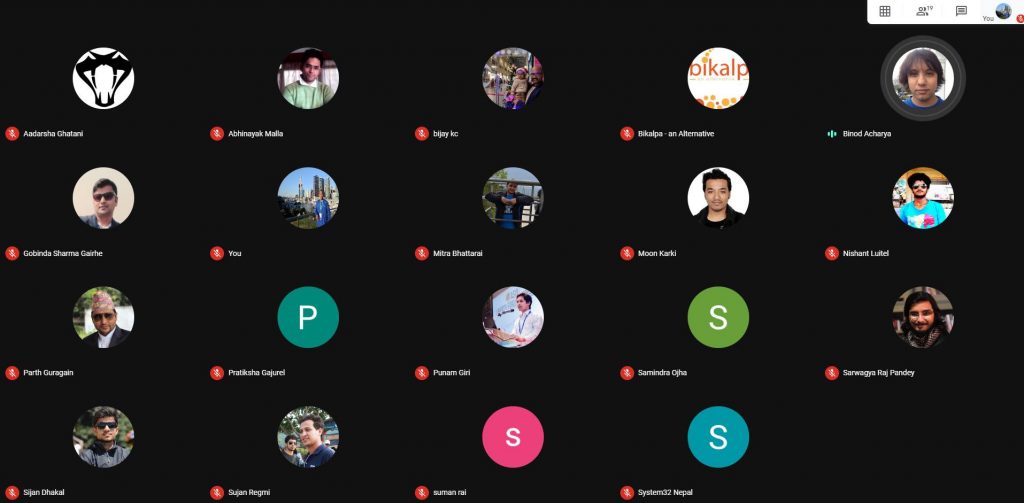This screenshot has height=503, width=1024.
Task: Select Sarwagya Raj Pandey's tile
Action: click(923, 318)
